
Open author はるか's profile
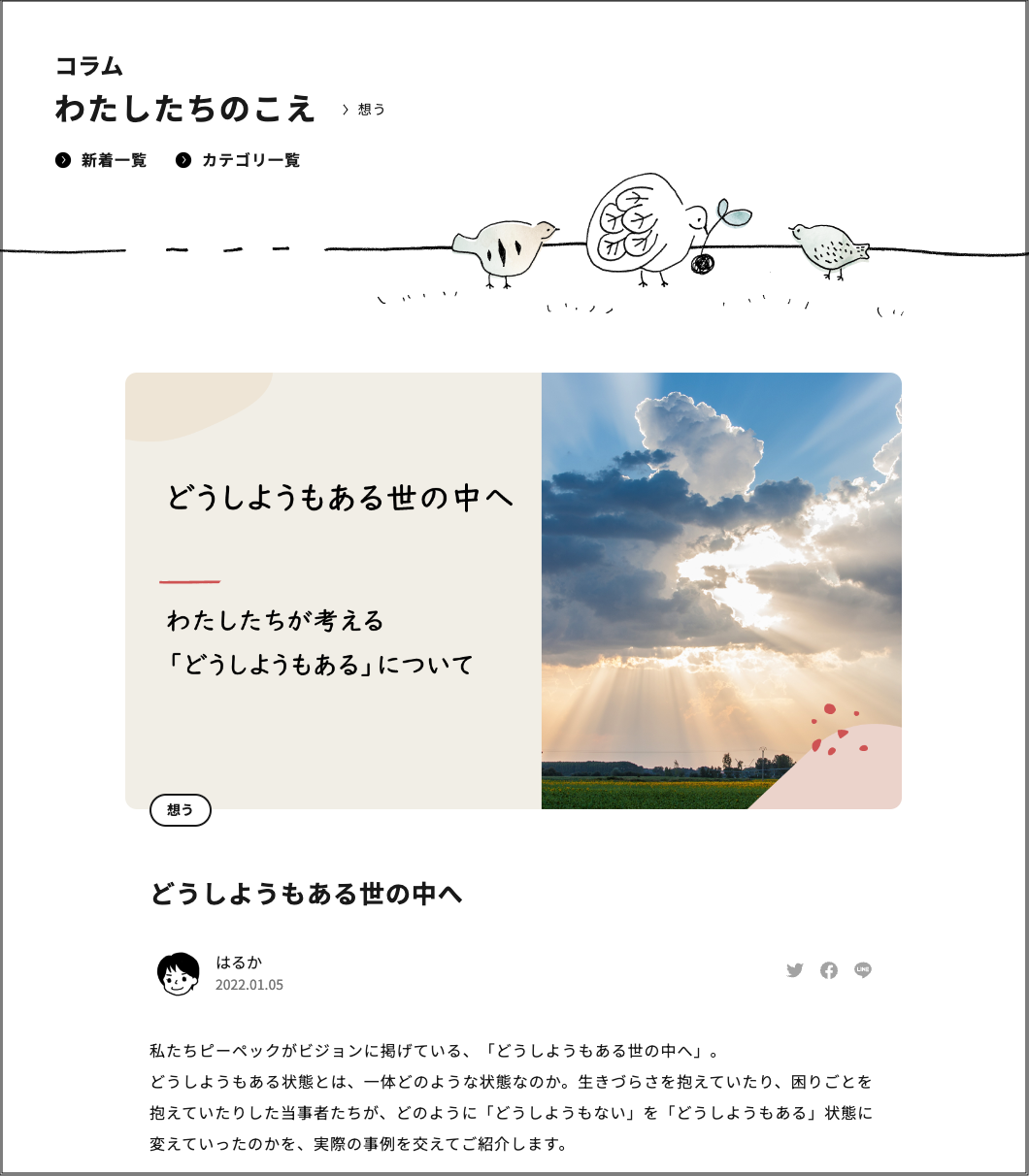point(238,963)
